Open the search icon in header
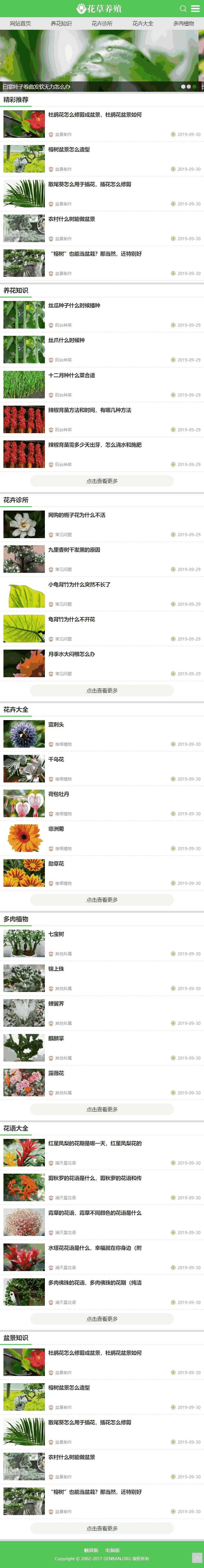204x1568 pixels. click(x=183, y=8)
